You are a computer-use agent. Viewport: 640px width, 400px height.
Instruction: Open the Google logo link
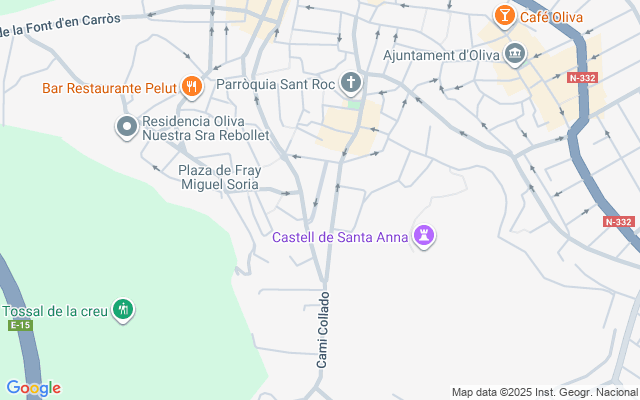point(34,388)
